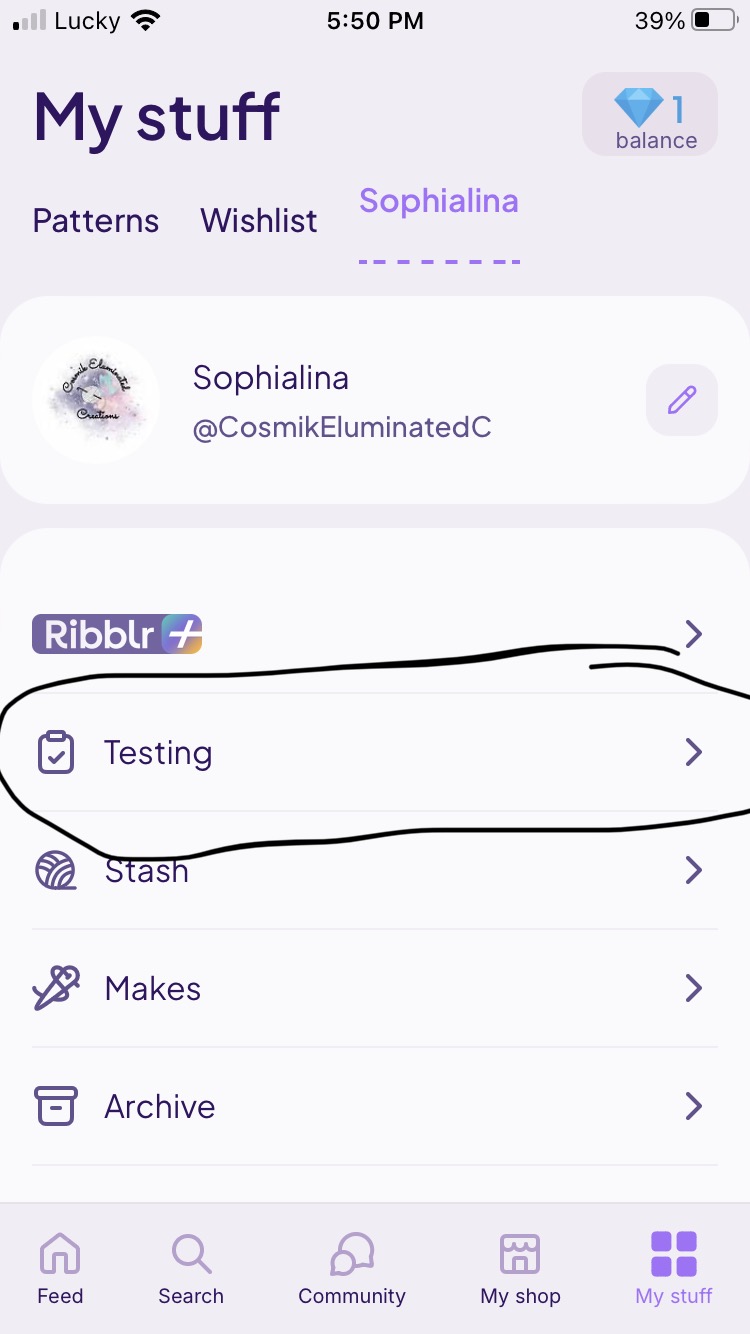Open the Ribblr+ subscription row
The width and height of the screenshot is (750, 1334).
tap(374, 634)
